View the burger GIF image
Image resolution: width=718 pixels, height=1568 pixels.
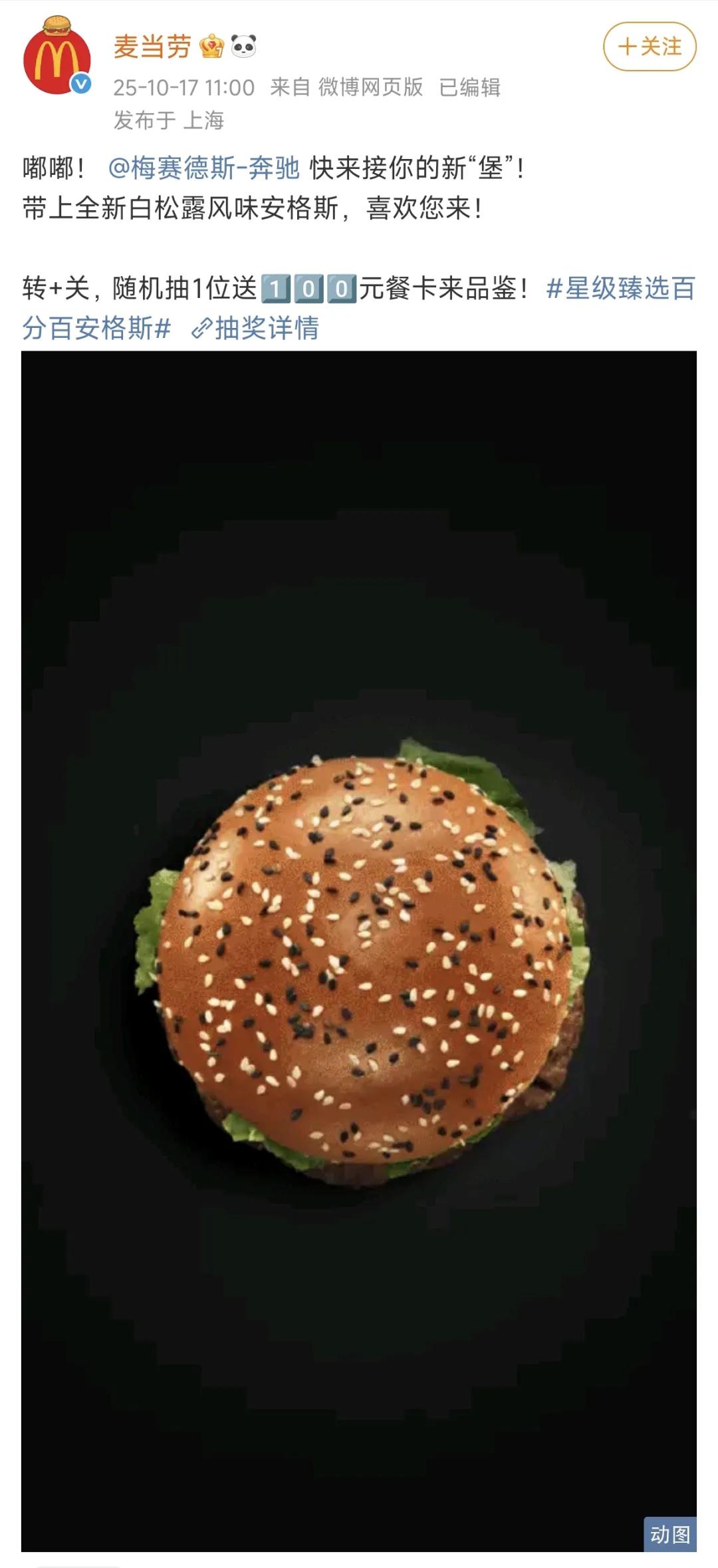tap(359, 951)
